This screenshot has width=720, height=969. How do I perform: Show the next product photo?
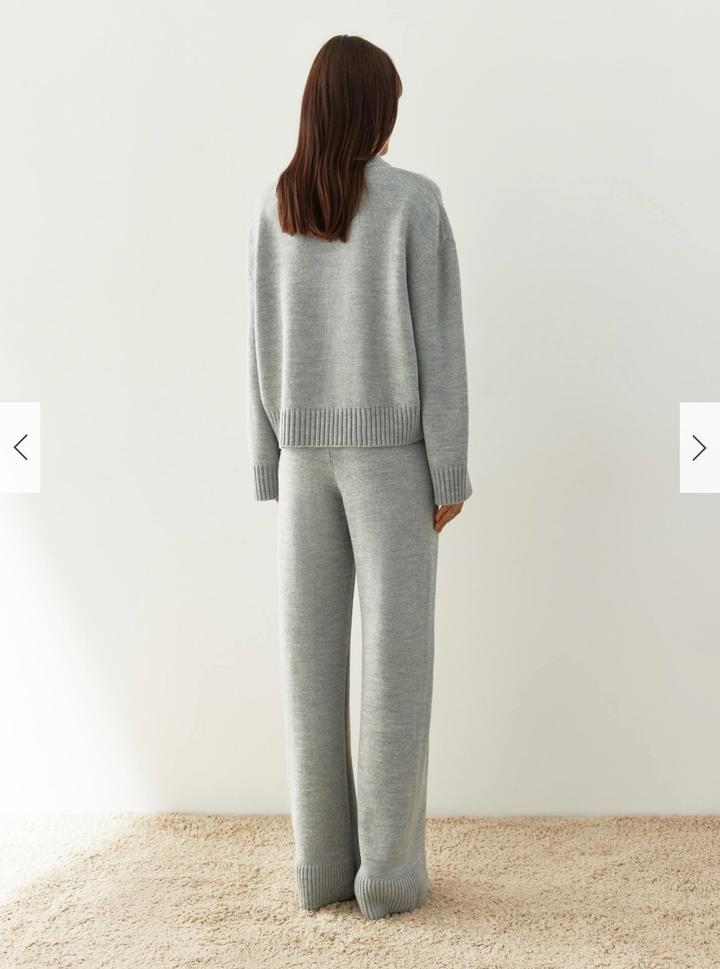coord(699,447)
